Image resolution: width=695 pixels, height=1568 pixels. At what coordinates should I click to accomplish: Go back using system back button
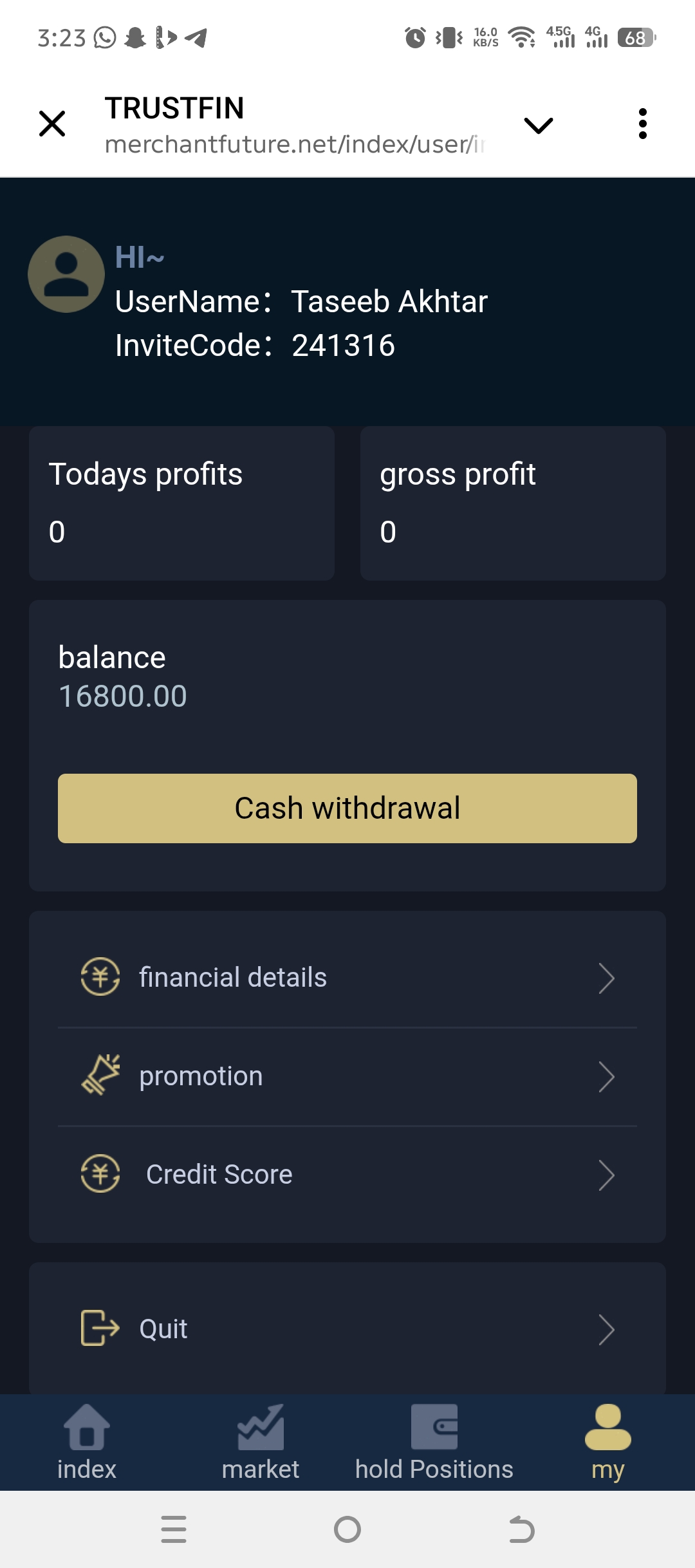(521, 1529)
